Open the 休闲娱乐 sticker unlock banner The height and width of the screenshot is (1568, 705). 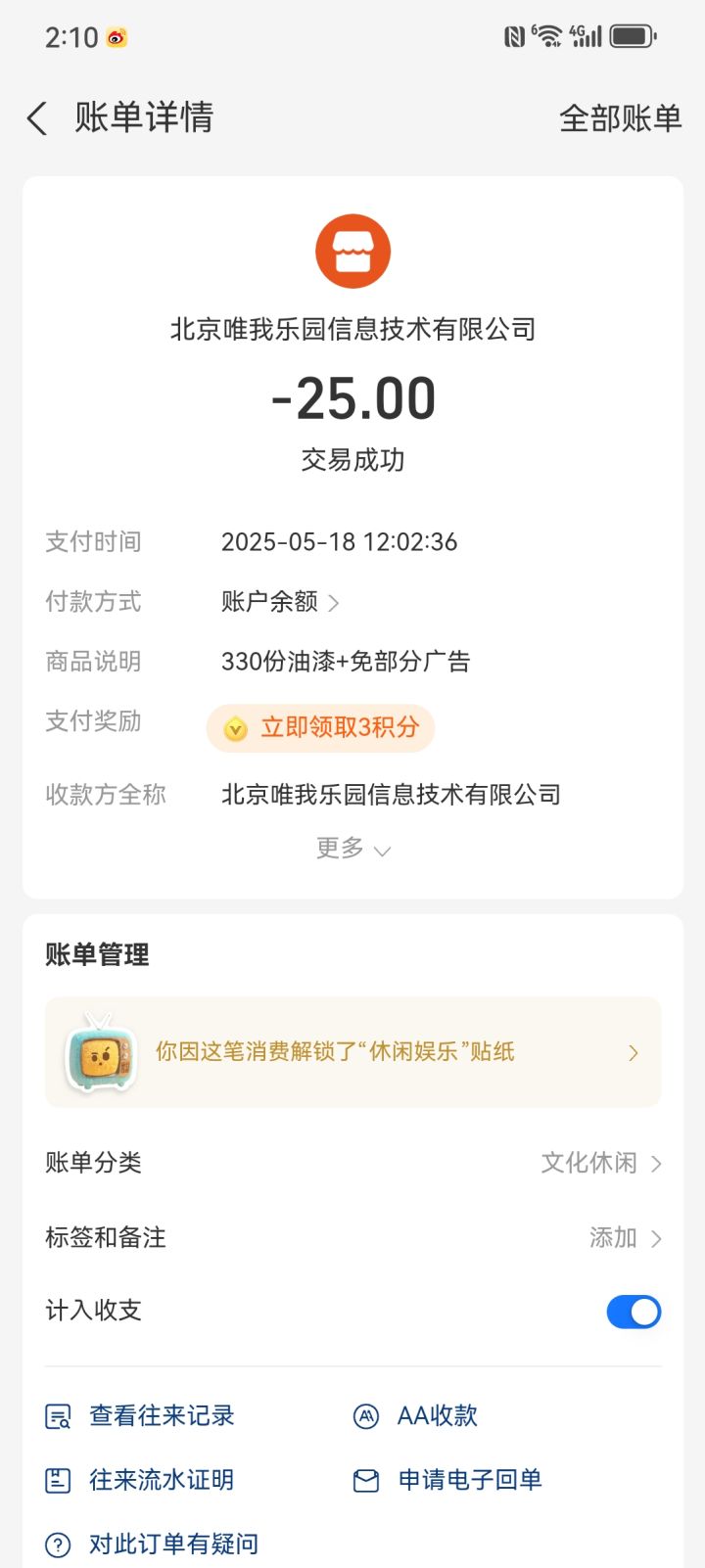click(352, 1052)
